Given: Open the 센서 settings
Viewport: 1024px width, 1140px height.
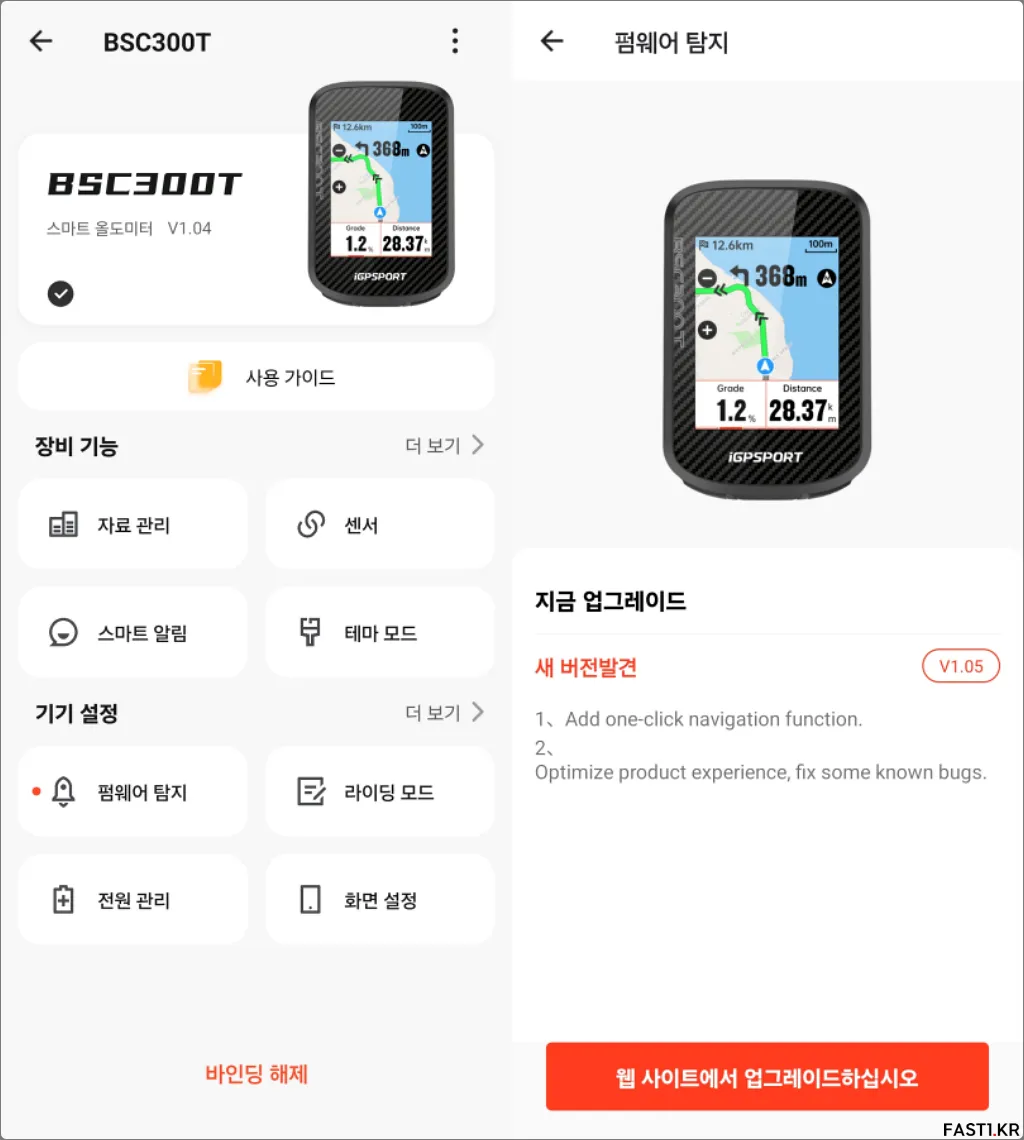Looking at the screenshot, I should coord(379,525).
